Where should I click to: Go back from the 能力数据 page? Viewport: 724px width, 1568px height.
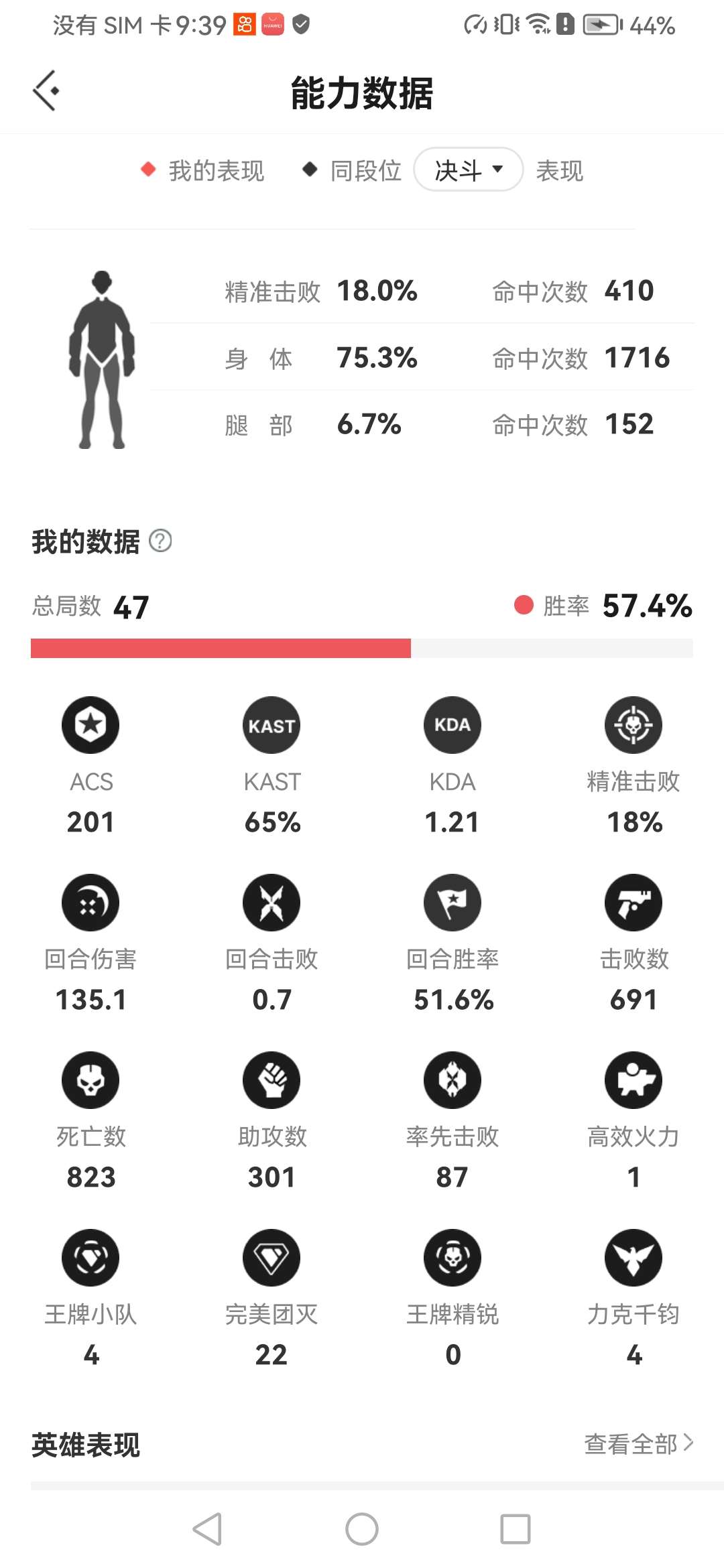click(46, 90)
